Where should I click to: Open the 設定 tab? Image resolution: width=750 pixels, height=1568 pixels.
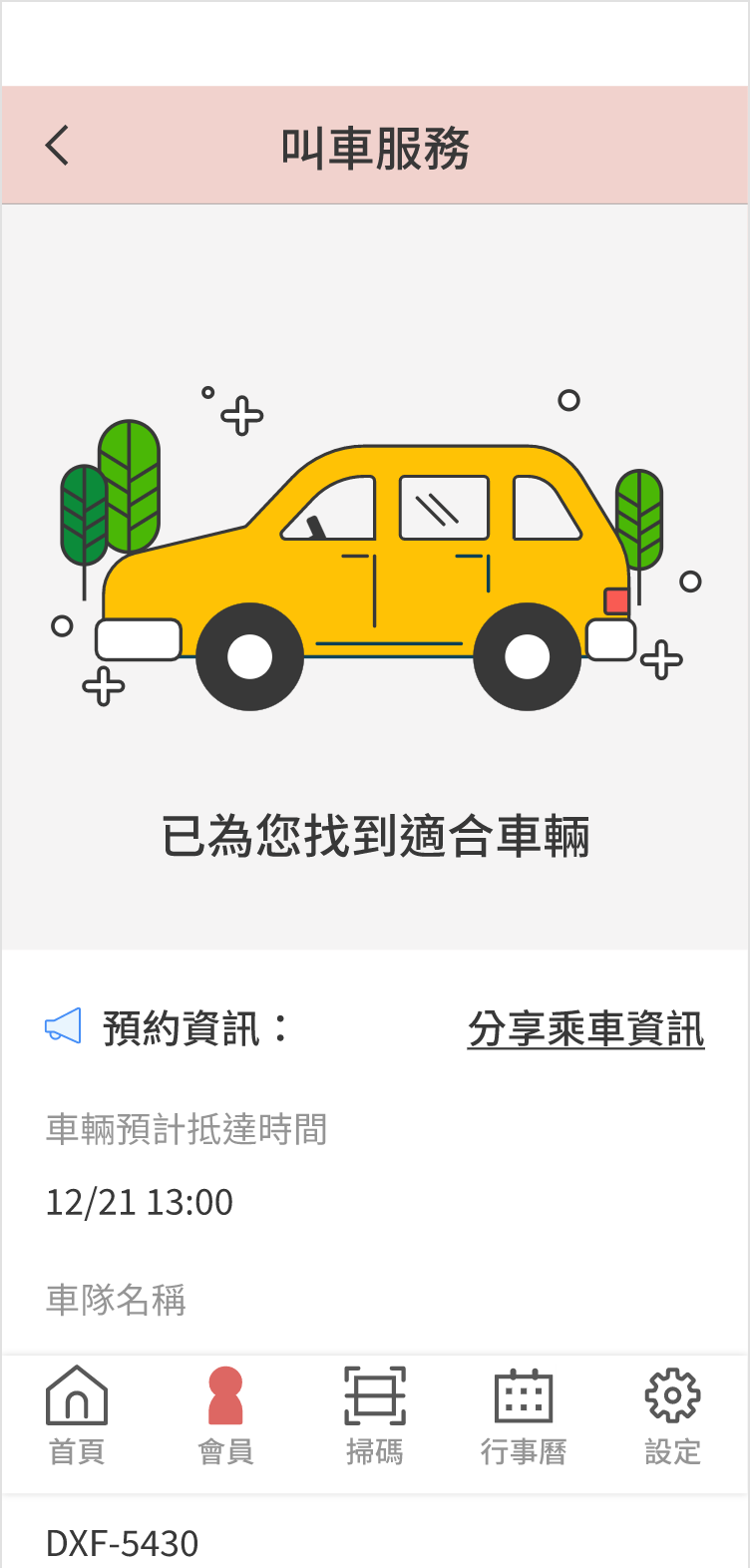pos(673,1415)
